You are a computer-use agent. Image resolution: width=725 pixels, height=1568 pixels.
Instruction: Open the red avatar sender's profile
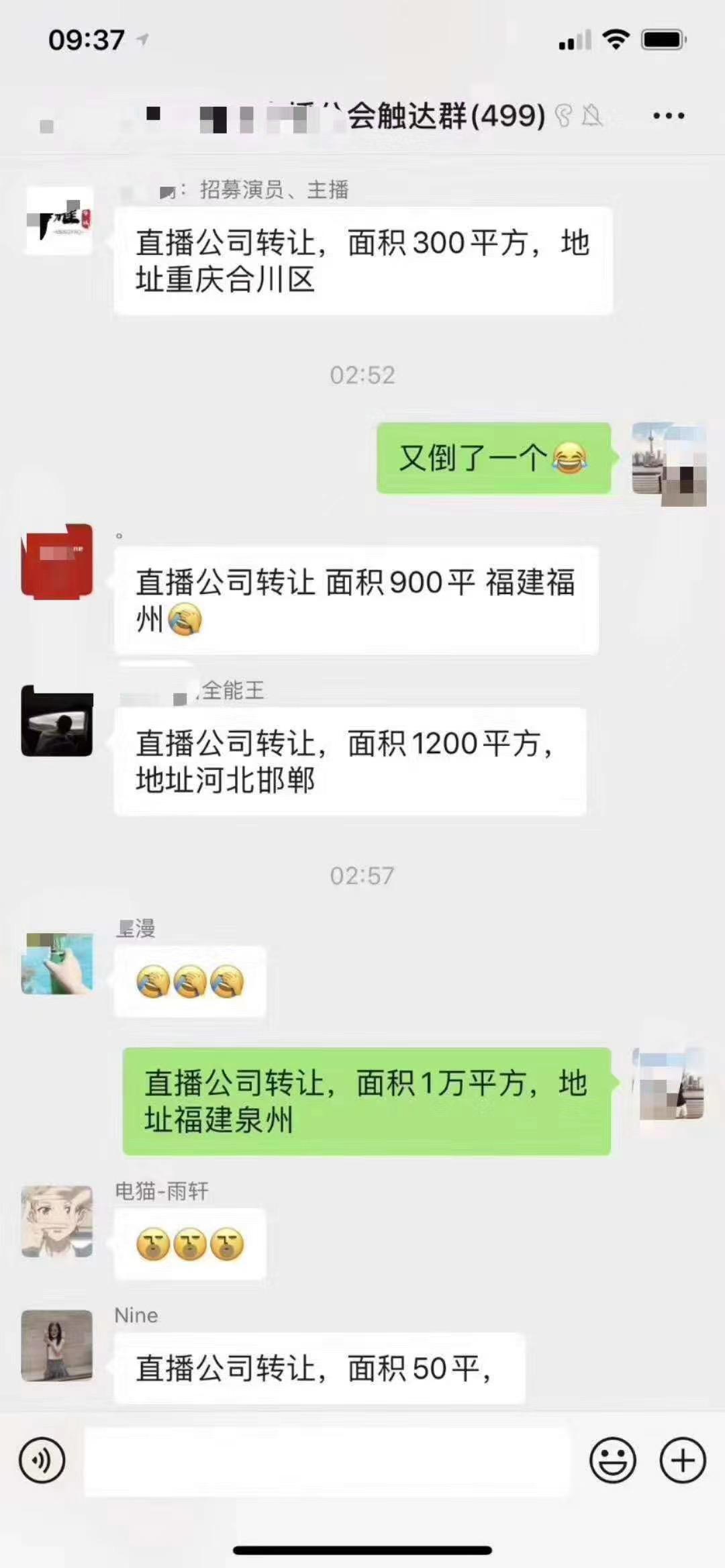57,561
